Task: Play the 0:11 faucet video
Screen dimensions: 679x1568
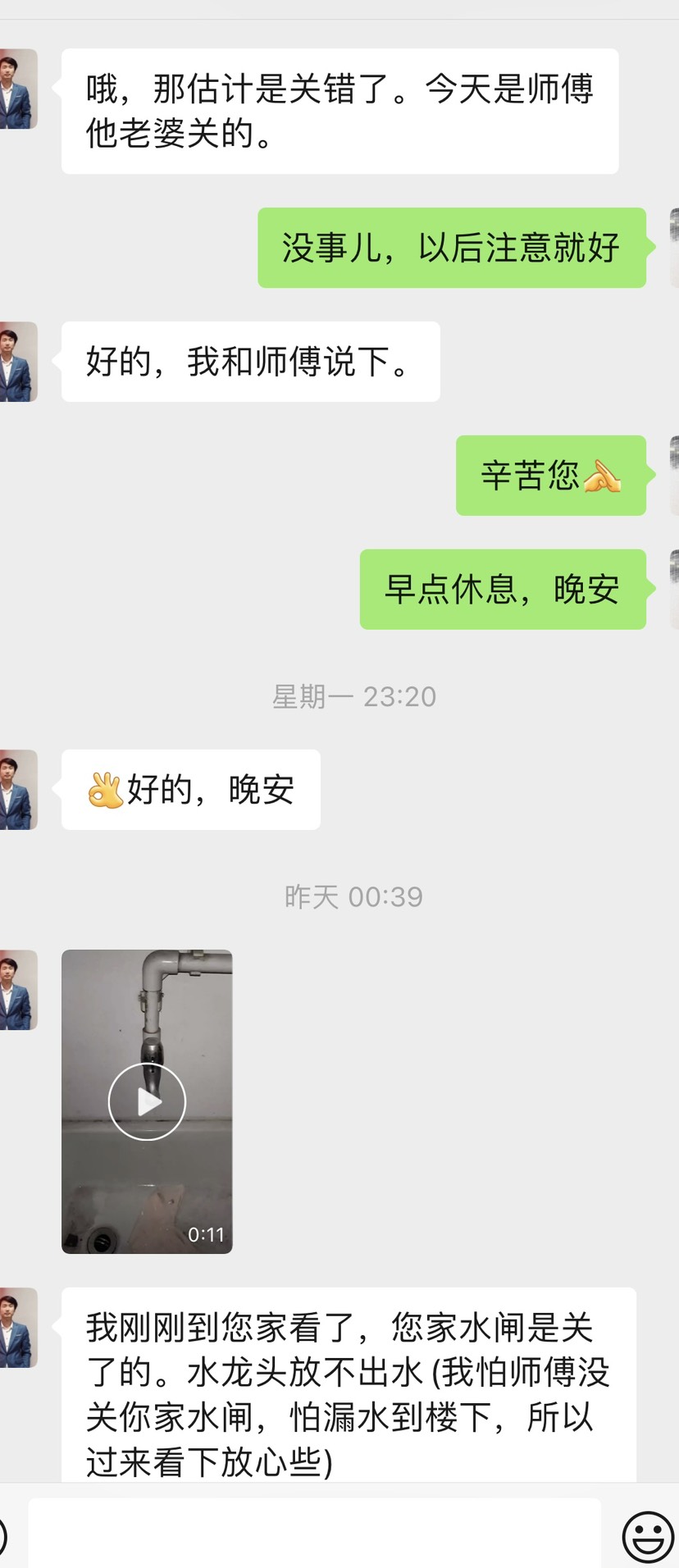Action: coord(147,1101)
